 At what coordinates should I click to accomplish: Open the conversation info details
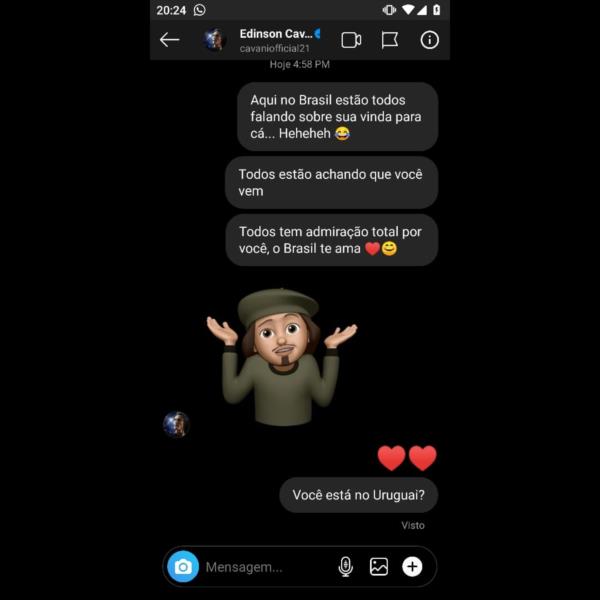pos(429,40)
